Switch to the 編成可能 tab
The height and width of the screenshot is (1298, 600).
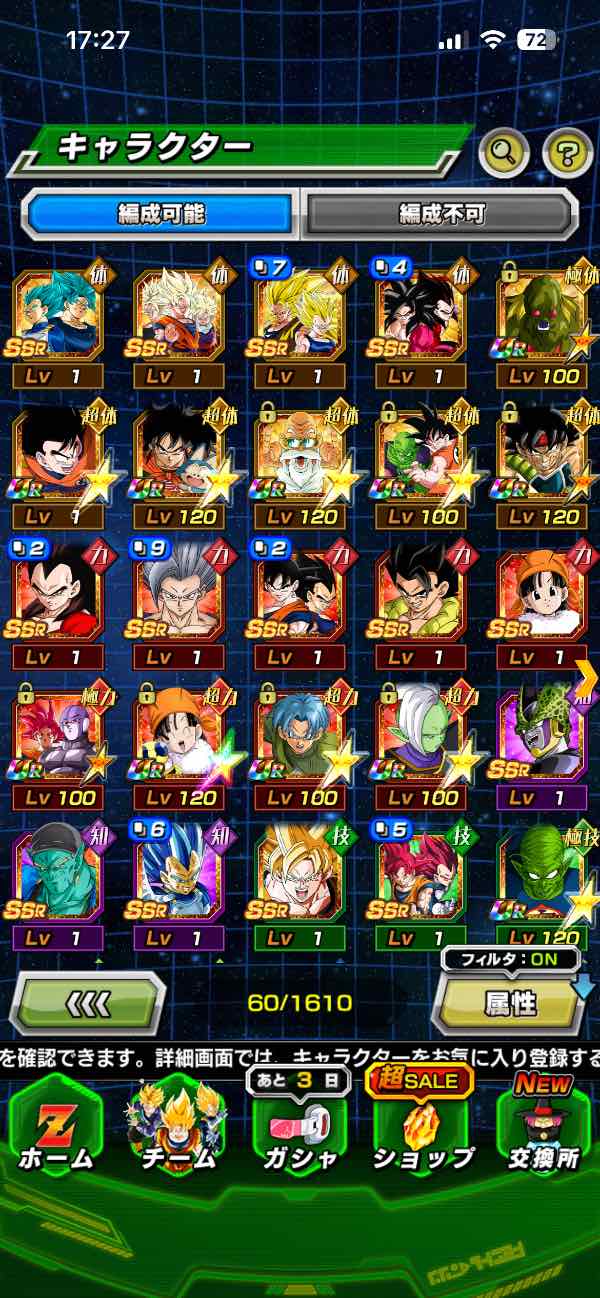coord(161,213)
